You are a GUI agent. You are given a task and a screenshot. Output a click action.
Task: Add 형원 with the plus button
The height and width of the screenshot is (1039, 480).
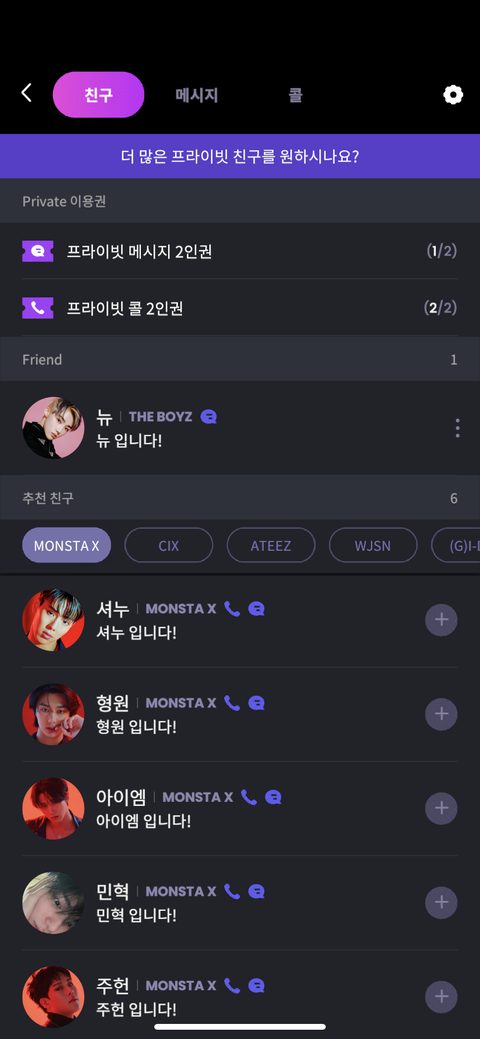(x=441, y=714)
